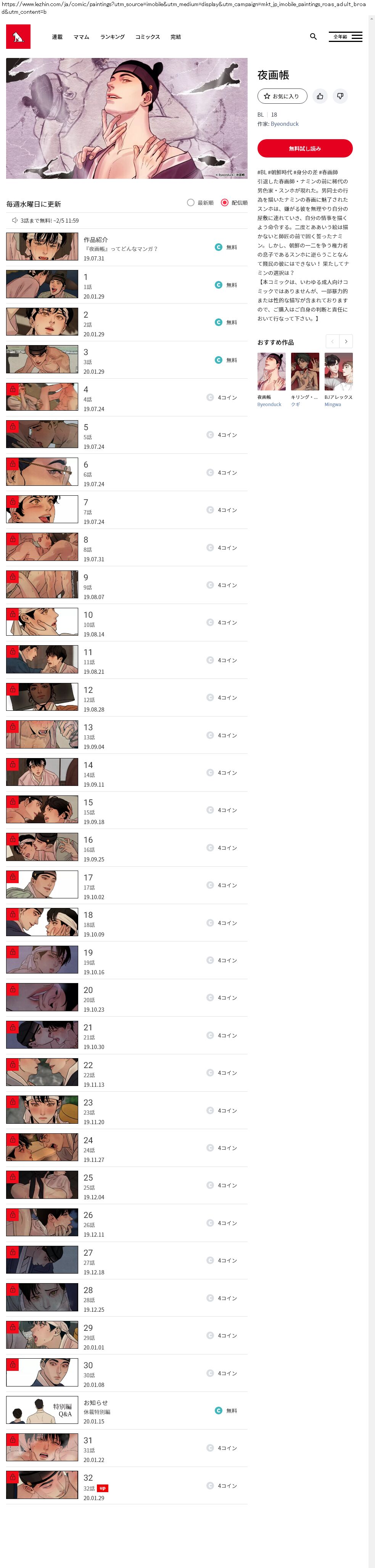
Task: Give the comic a thumbs up
Action: point(320,96)
